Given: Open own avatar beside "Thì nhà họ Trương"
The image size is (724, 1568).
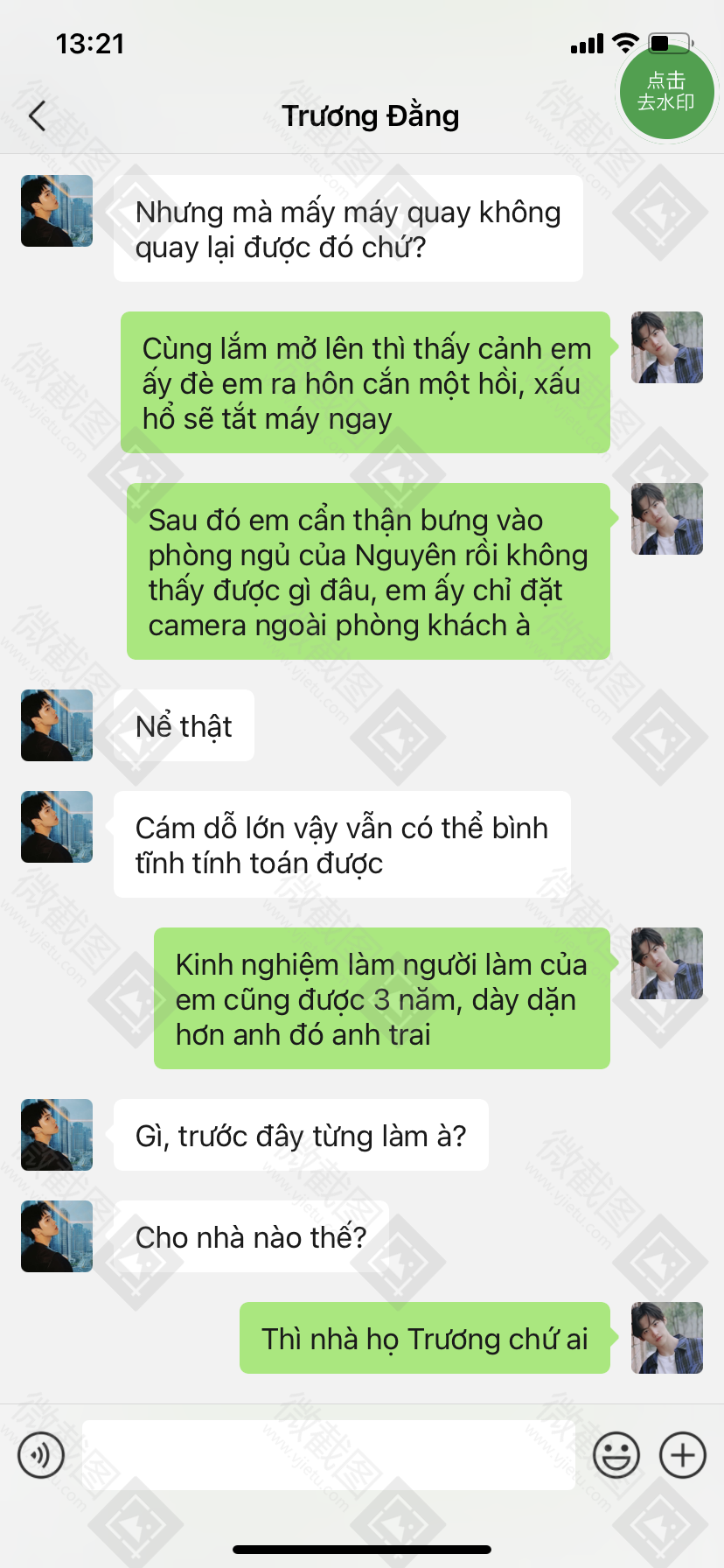Looking at the screenshot, I should [x=667, y=1338].
